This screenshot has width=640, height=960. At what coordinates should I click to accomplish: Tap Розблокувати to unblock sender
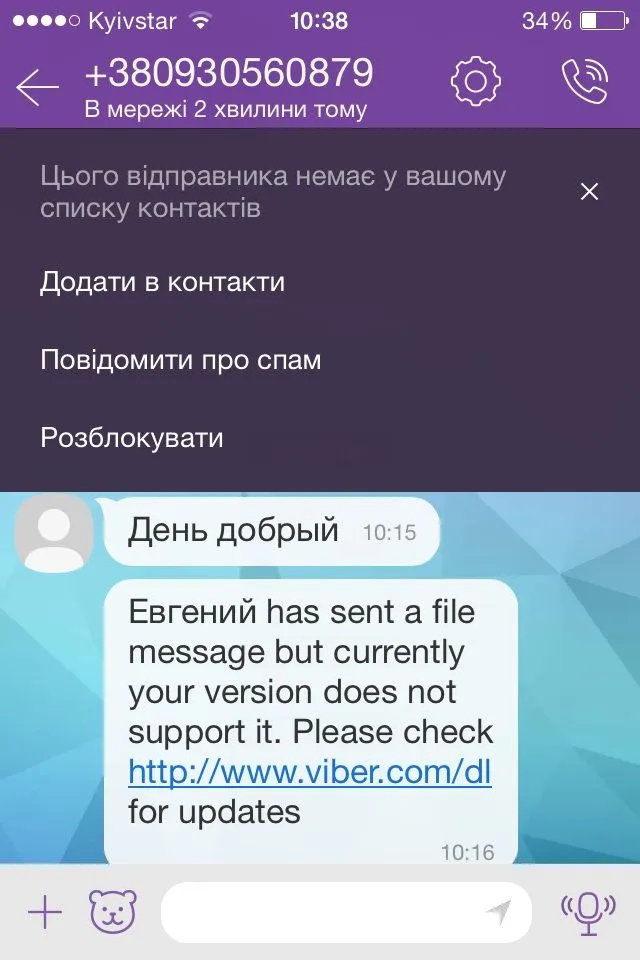pyautogui.click(x=131, y=438)
